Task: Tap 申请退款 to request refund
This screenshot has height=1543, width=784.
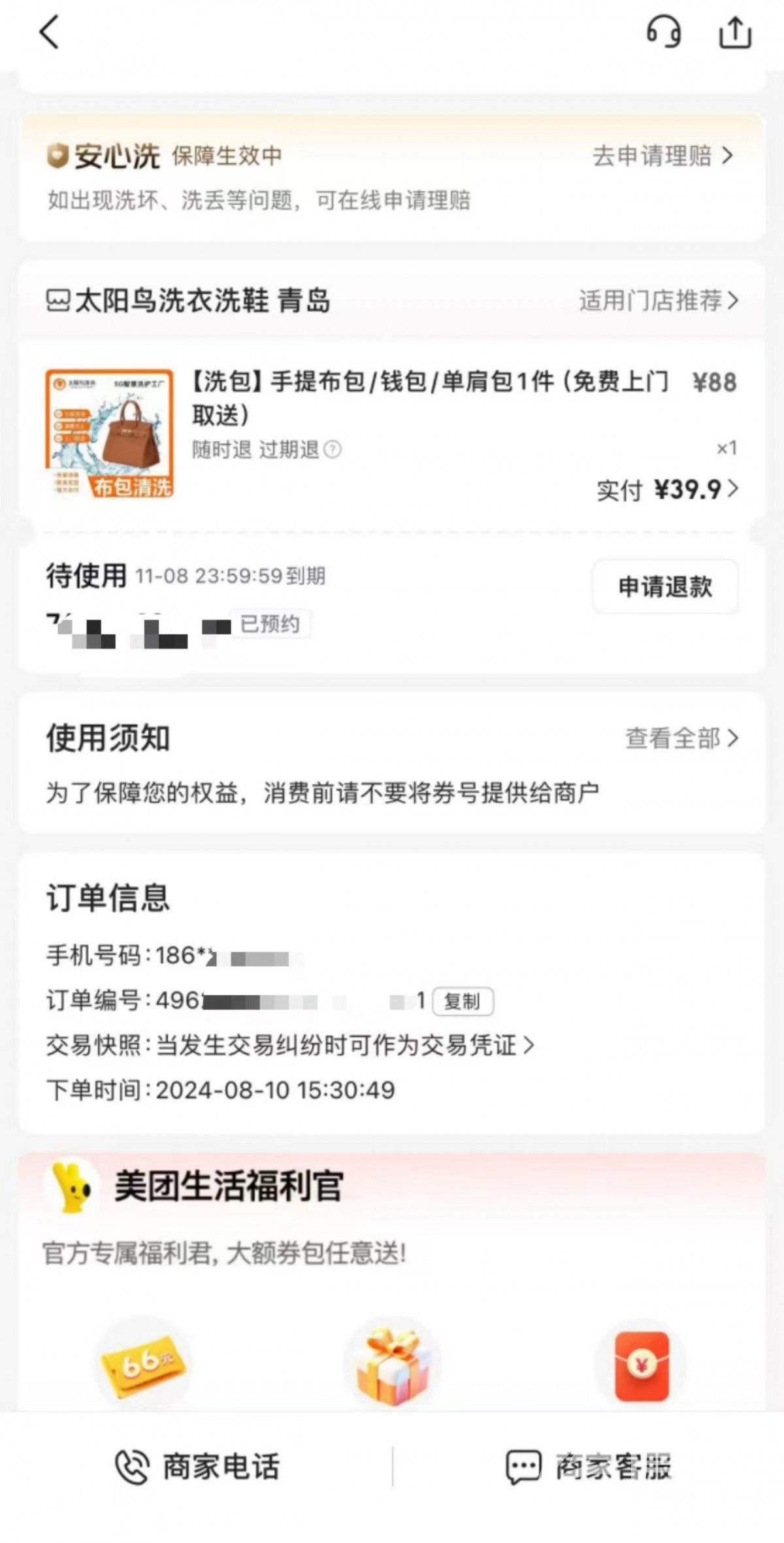Action: pyautogui.click(x=665, y=586)
